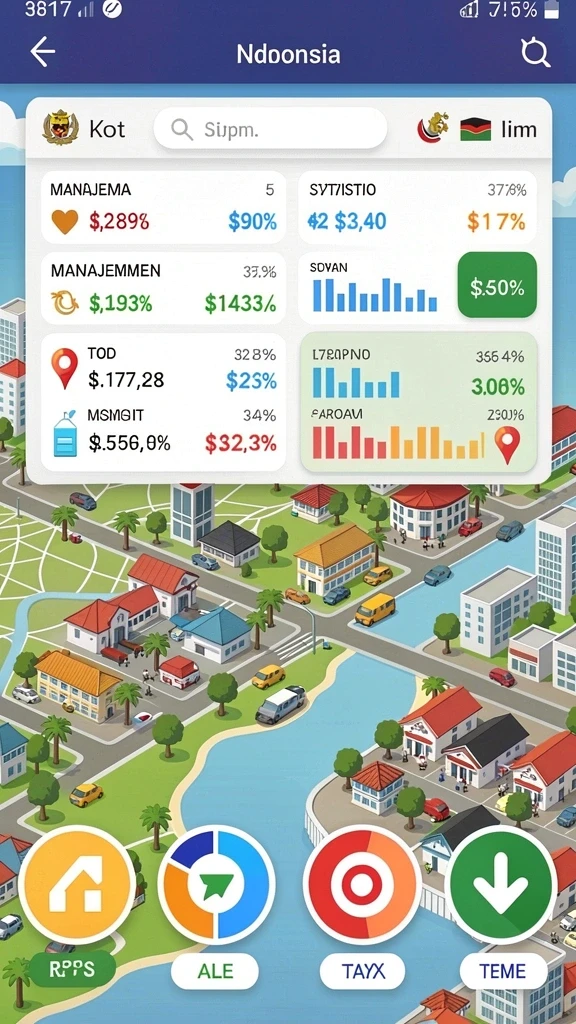This screenshot has height=1024, width=576.
Task: Open the L78APNO chart card
Action: (x=418, y=372)
